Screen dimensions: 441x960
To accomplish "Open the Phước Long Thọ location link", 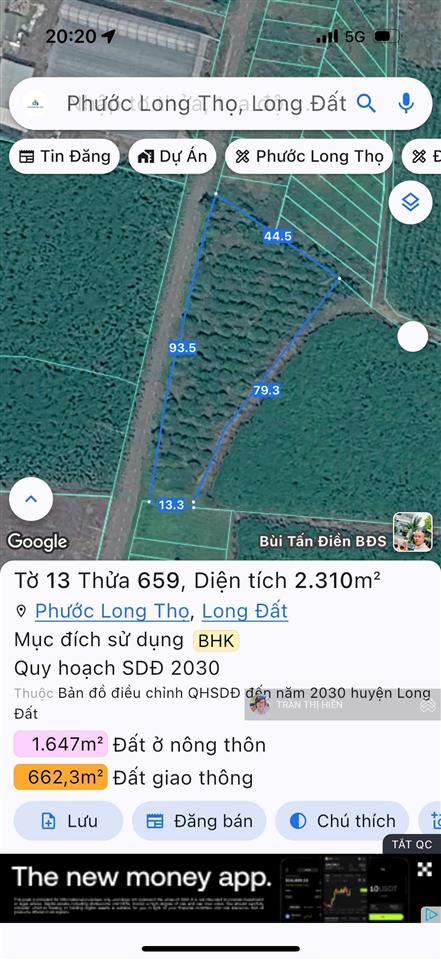I will tap(111, 611).
